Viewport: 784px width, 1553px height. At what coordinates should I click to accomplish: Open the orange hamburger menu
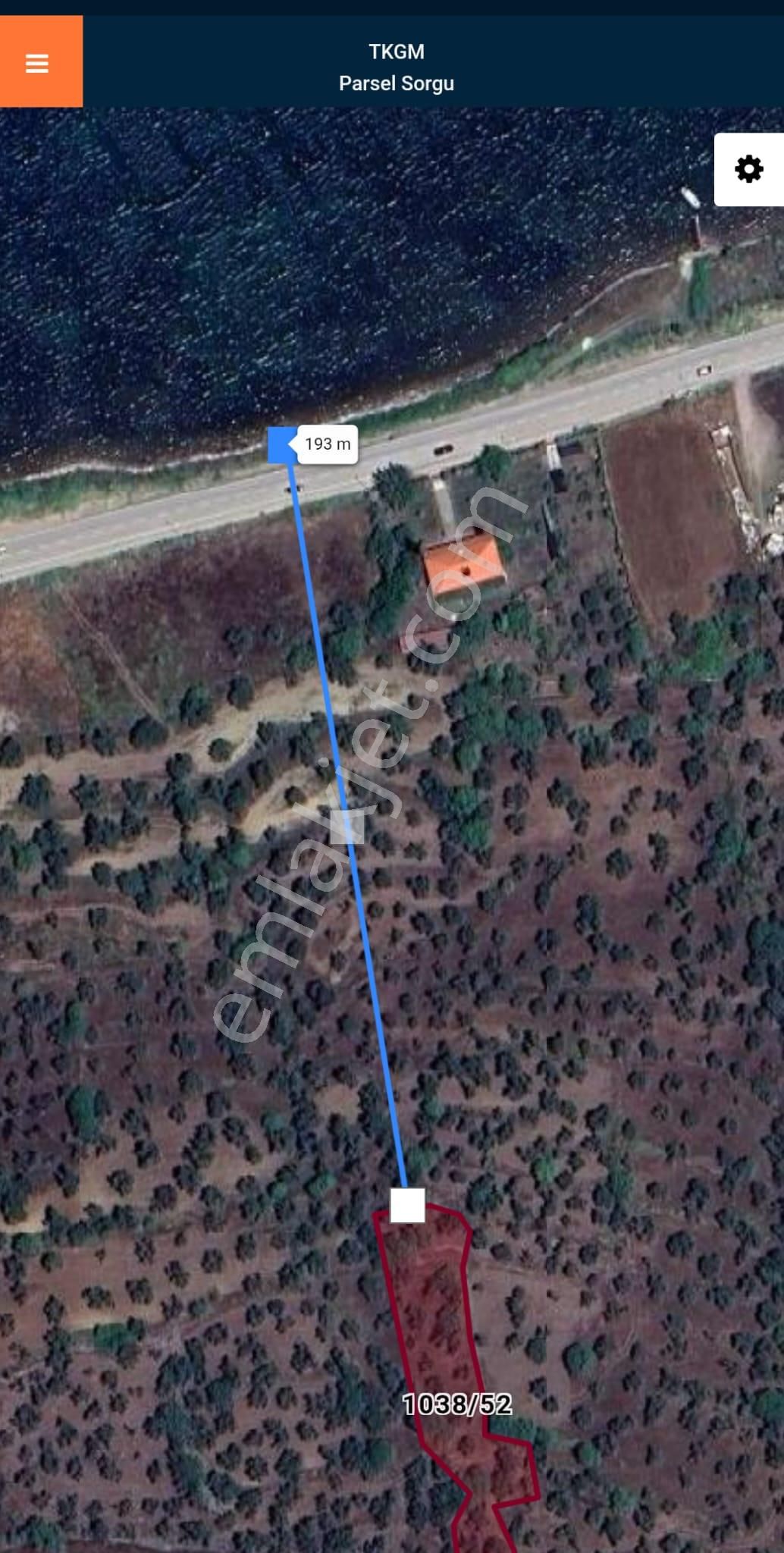point(38,63)
